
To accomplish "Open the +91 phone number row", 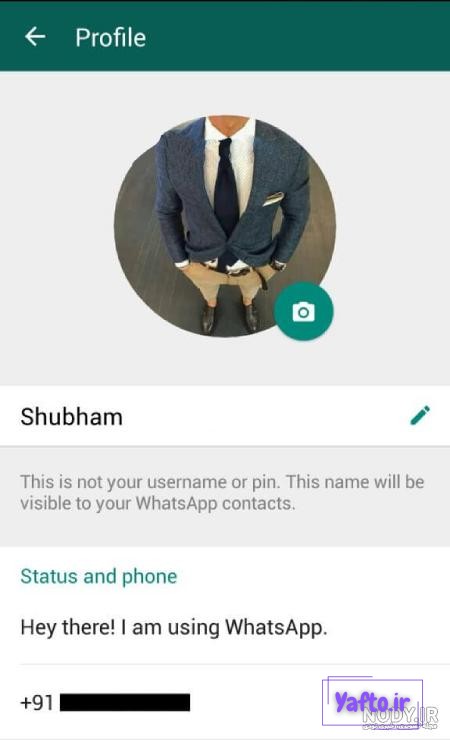I will (225, 702).
